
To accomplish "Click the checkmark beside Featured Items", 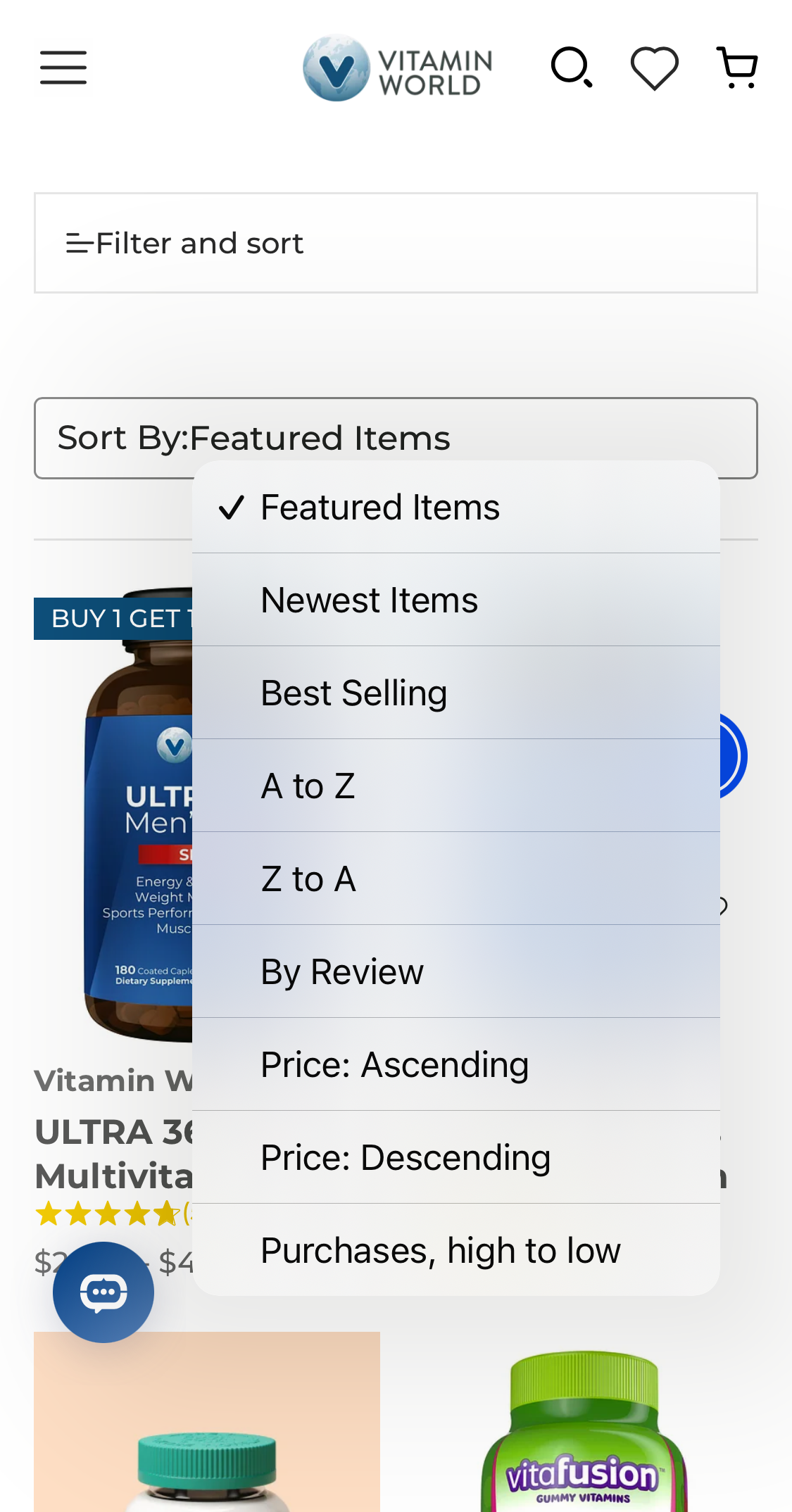I will [x=235, y=507].
